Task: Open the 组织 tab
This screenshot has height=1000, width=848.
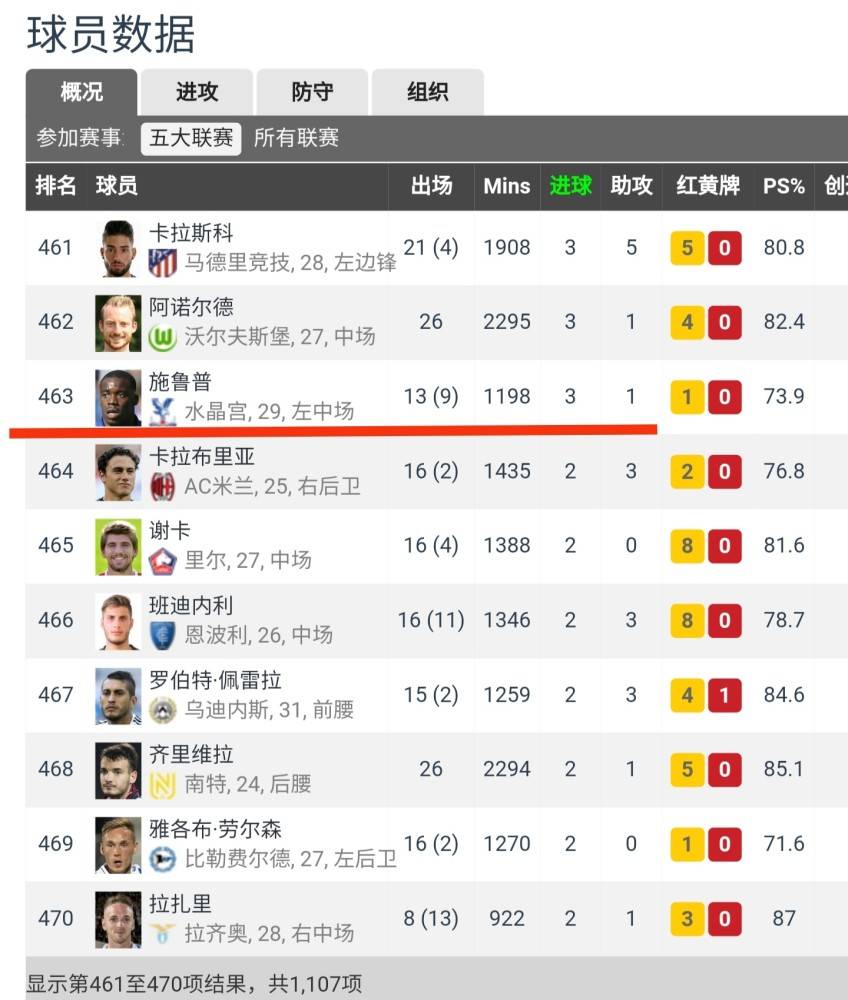Action: 427,92
